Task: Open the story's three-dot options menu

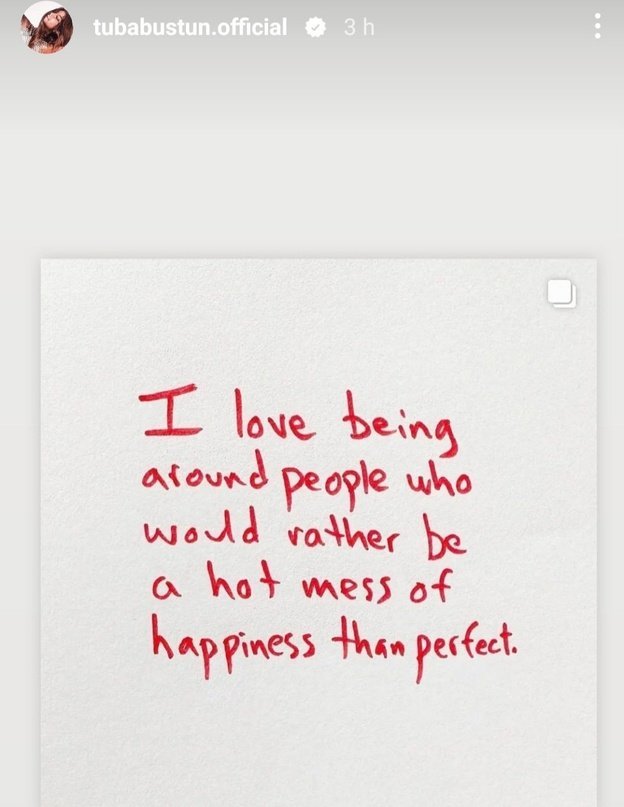Action: (x=597, y=26)
